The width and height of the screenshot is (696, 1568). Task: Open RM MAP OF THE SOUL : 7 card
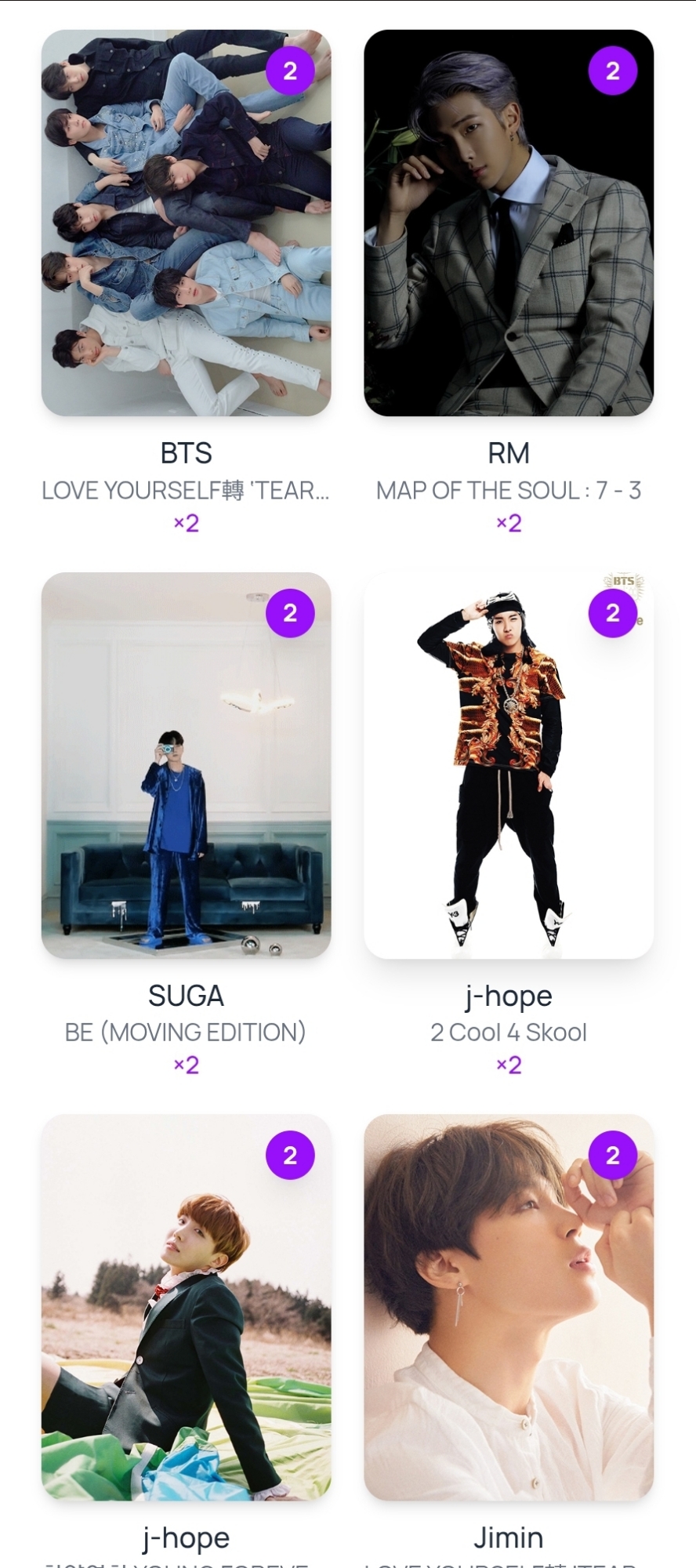(508, 223)
